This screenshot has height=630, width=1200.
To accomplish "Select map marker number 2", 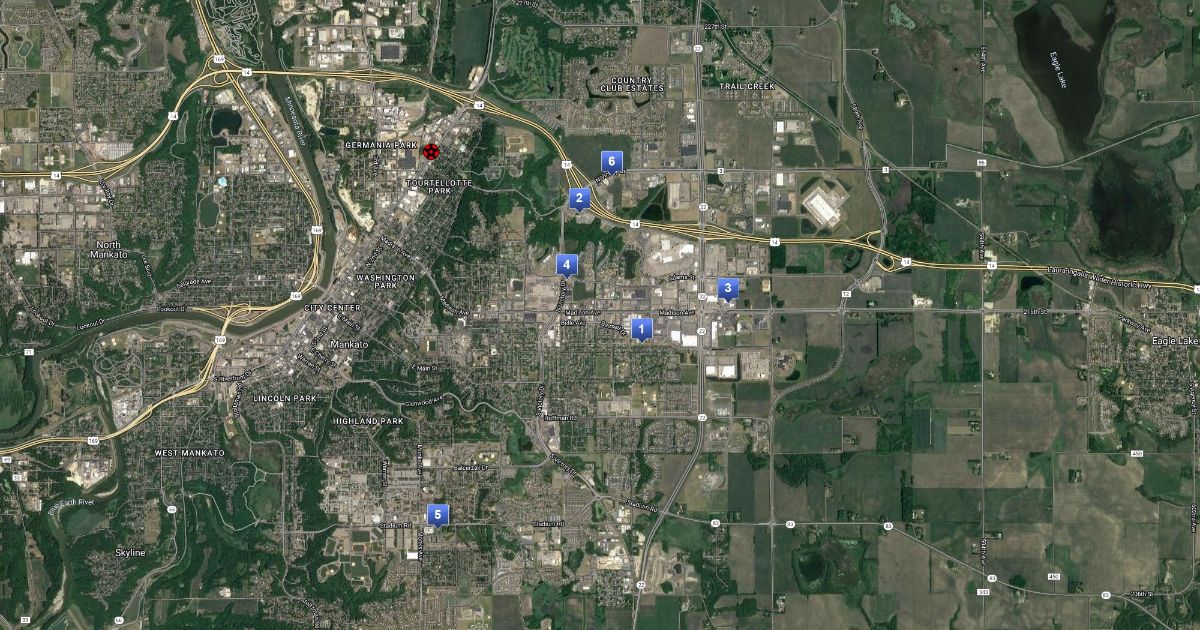I will (x=578, y=198).
